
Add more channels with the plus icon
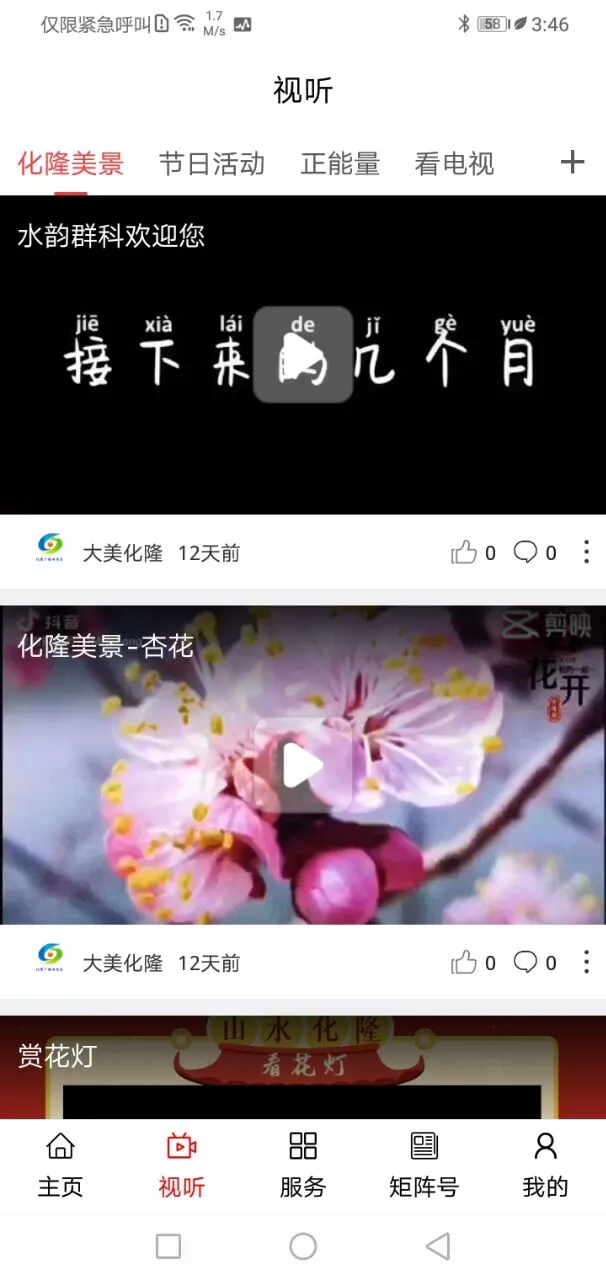pyautogui.click(x=572, y=162)
